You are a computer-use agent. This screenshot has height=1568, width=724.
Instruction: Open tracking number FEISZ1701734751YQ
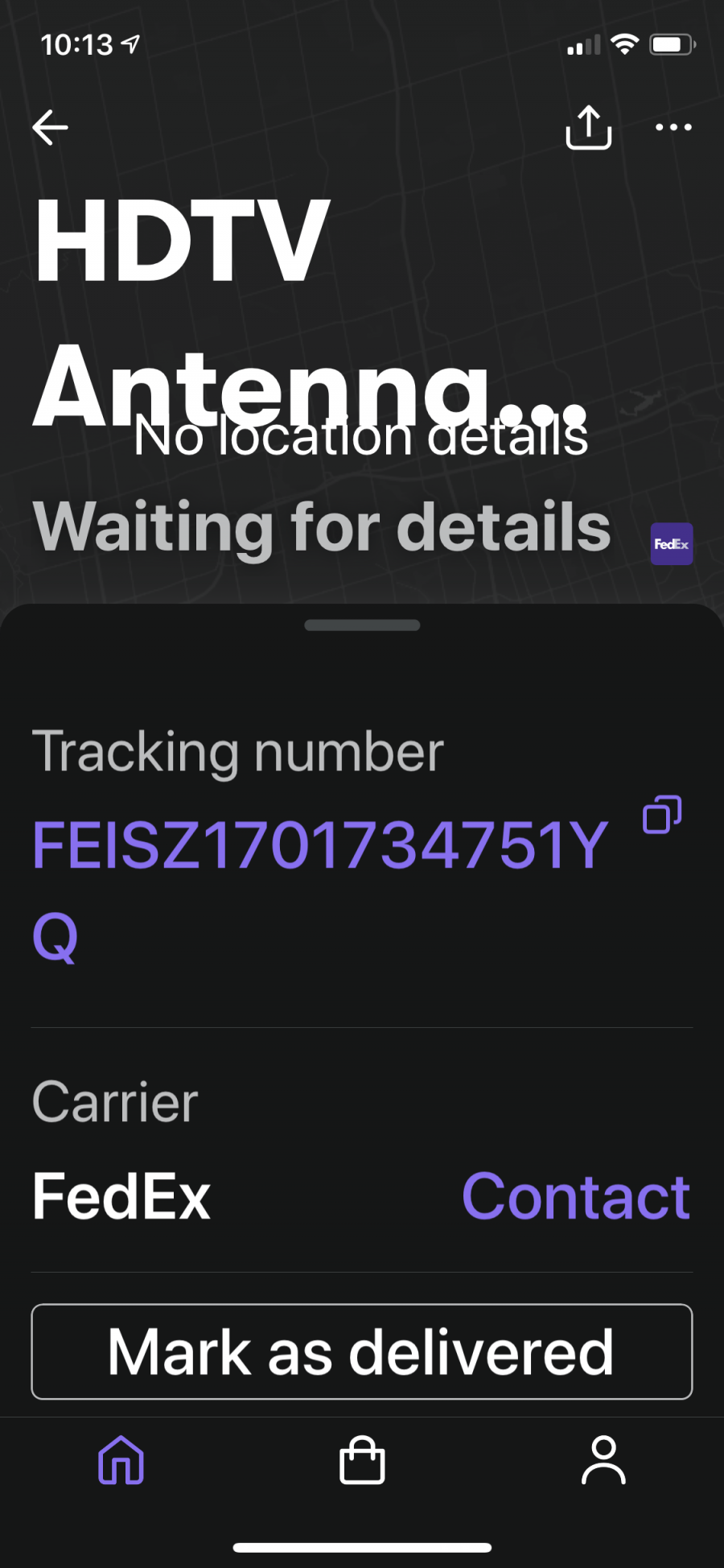pos(320,890)
